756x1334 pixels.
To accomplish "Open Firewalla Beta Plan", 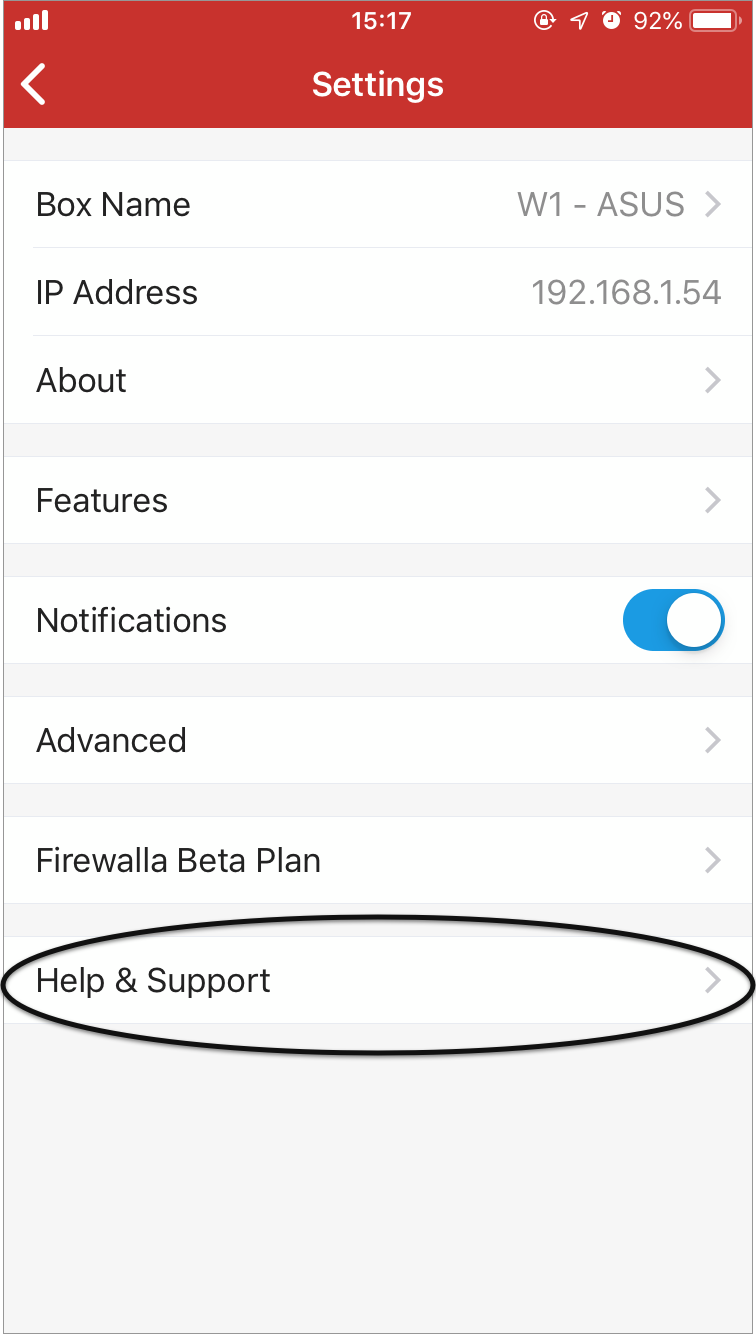I will coord(378,860).
